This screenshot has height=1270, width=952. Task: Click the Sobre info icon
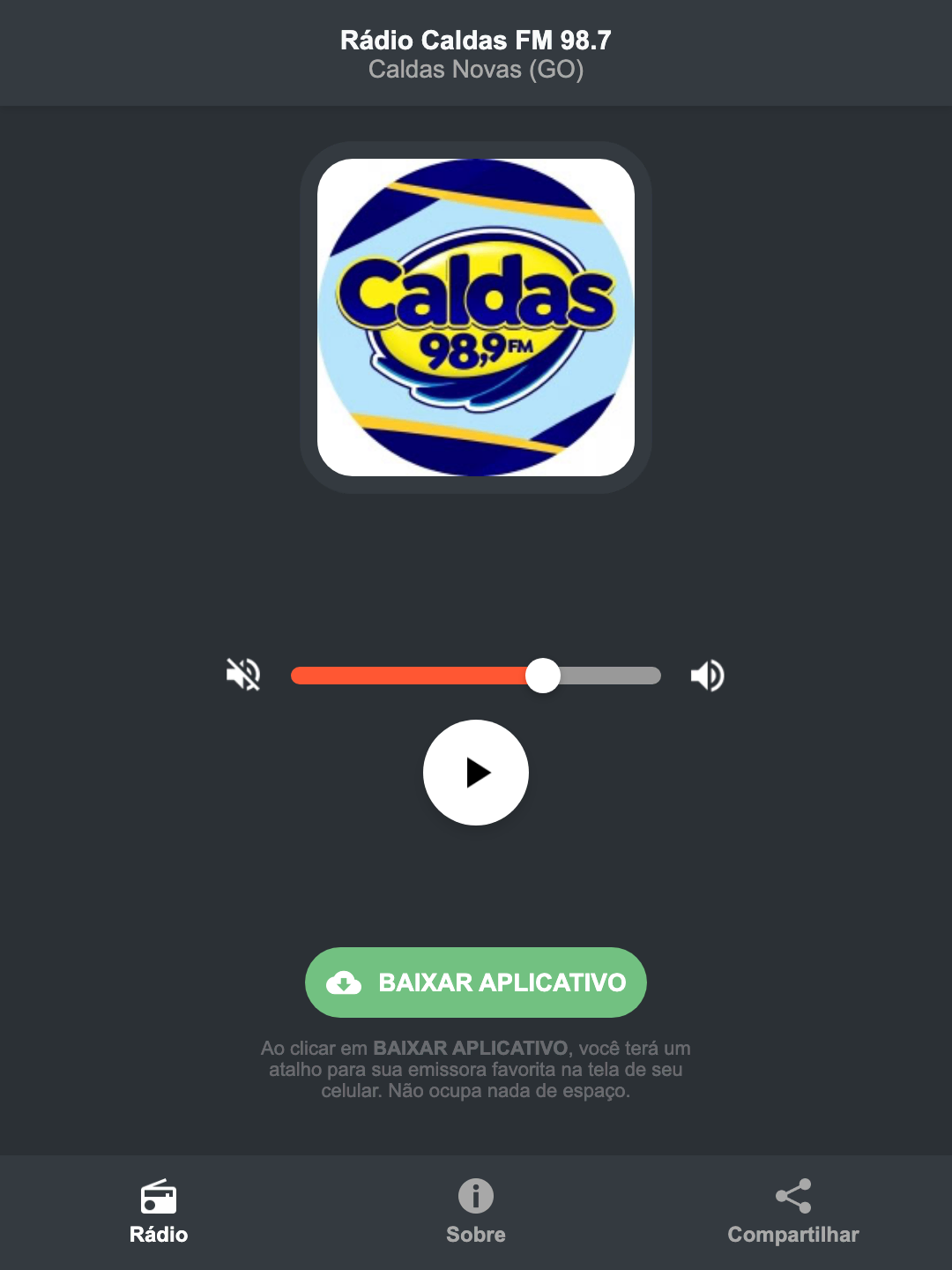click(x=475, y=1198)
